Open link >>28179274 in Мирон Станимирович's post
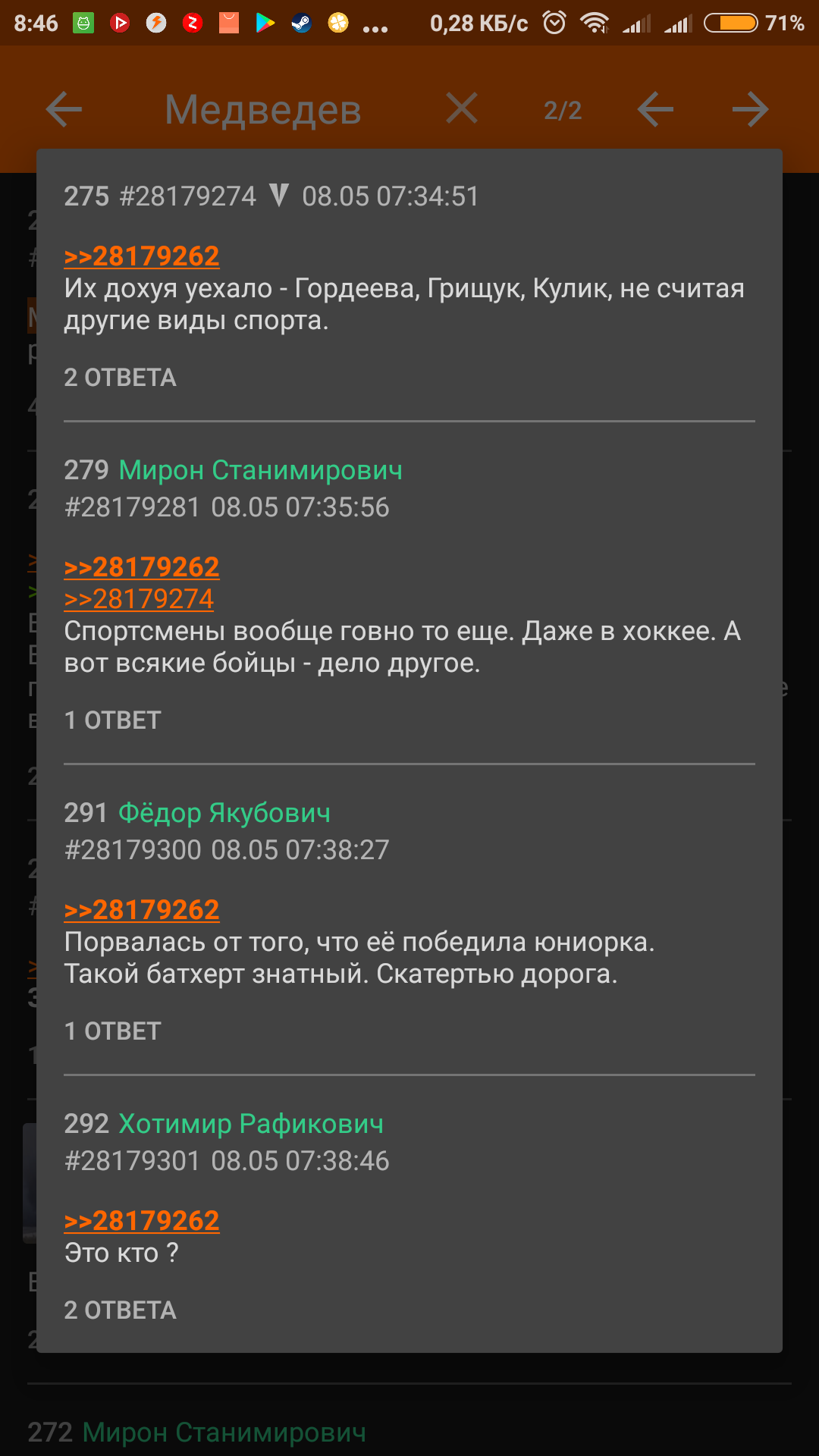Screen dimensions: 819x1456 (x=140, y=599)
